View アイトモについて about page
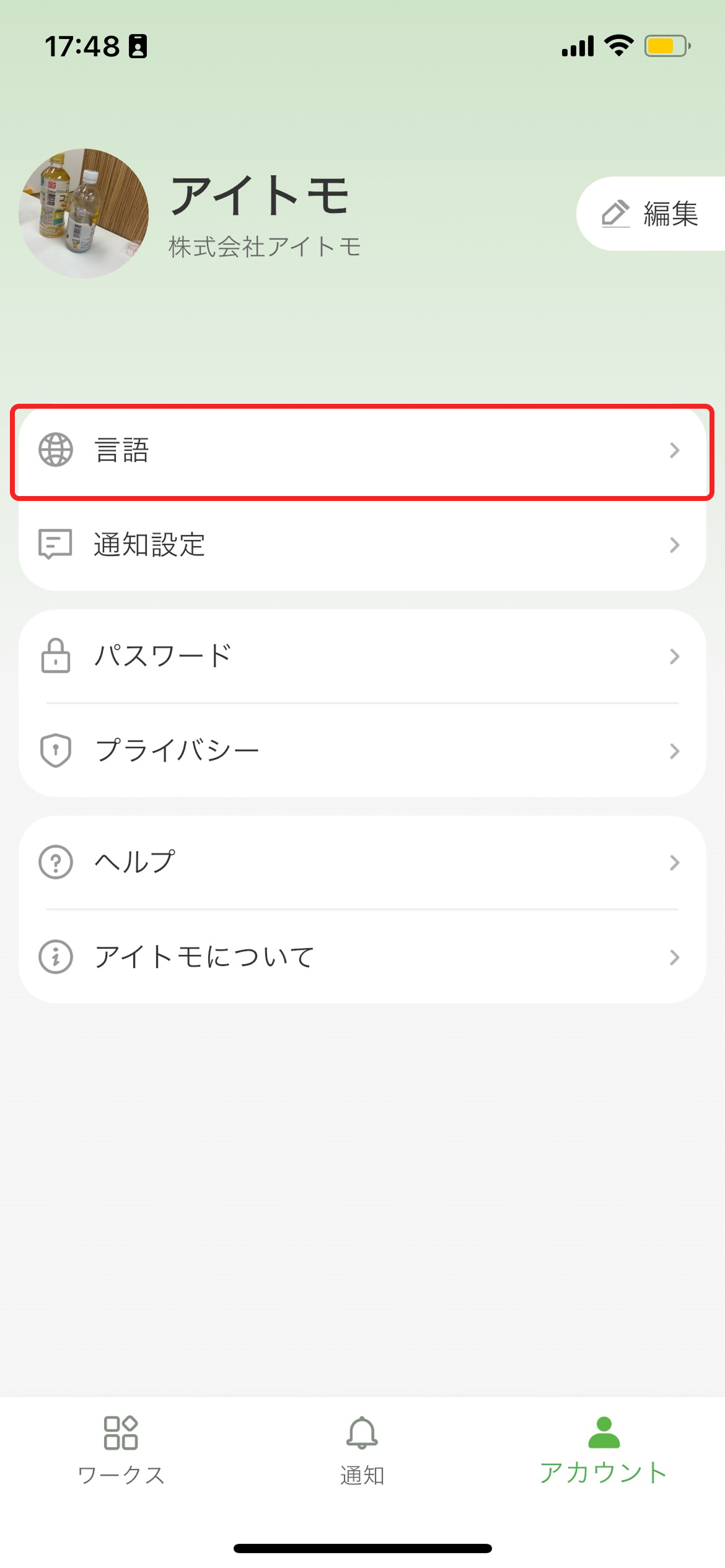725x1568 pixels. coord(362,957)
